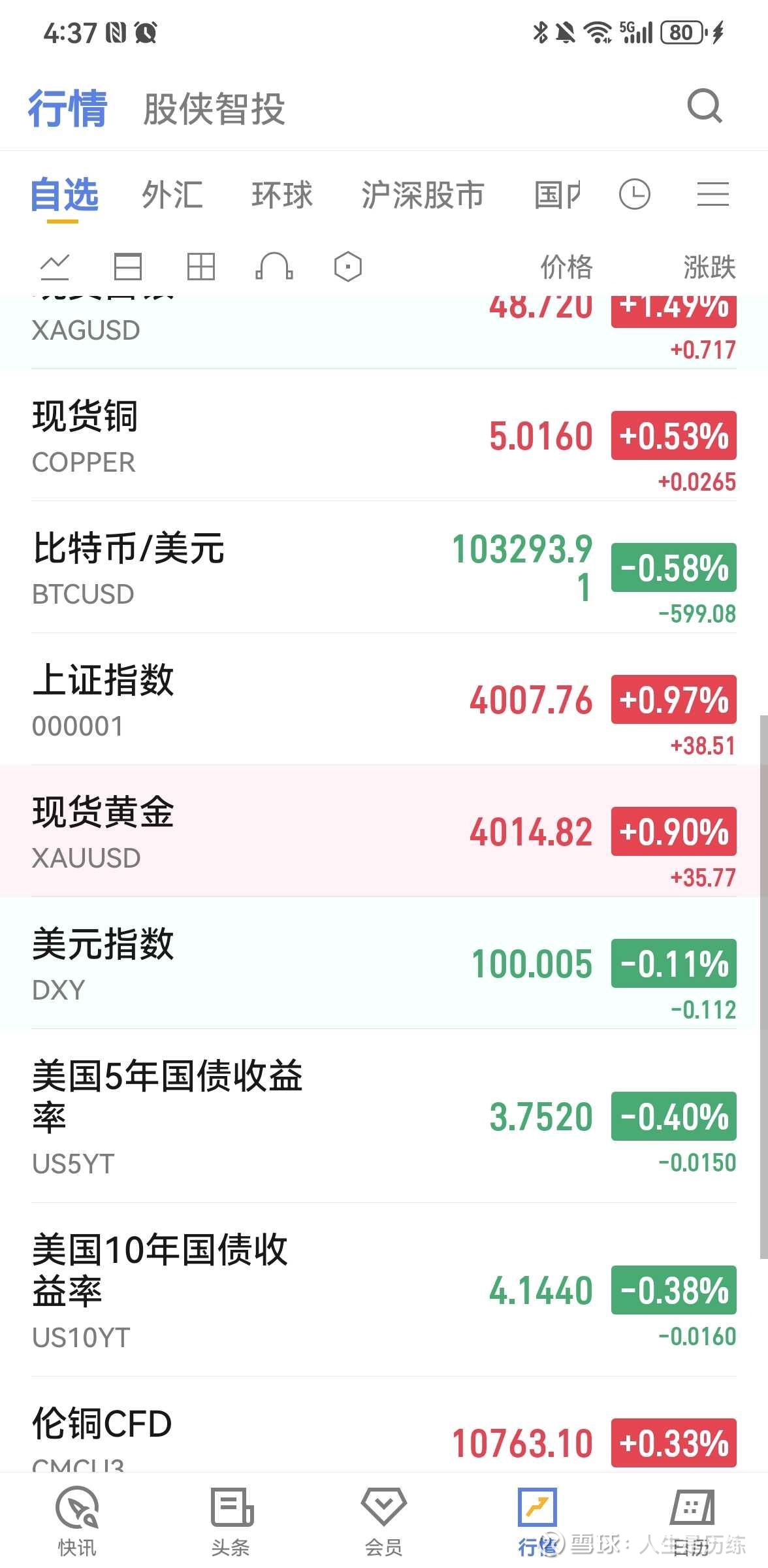Go to the 头条 bottom tab
Image resolution: width=768 pixels, height=1568 pixels.
(x=231, y=1522)
